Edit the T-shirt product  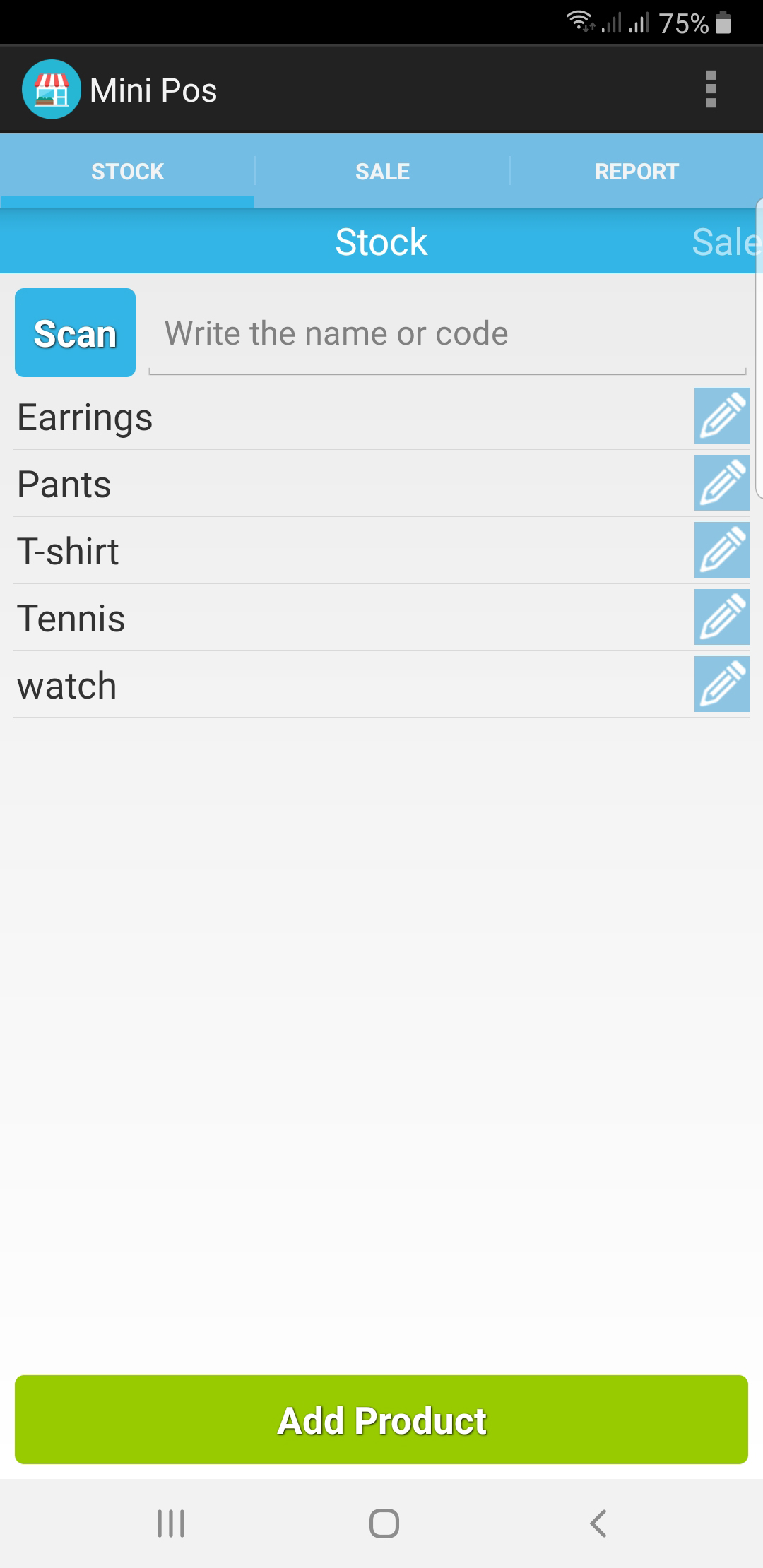click(x=721, y=550)
